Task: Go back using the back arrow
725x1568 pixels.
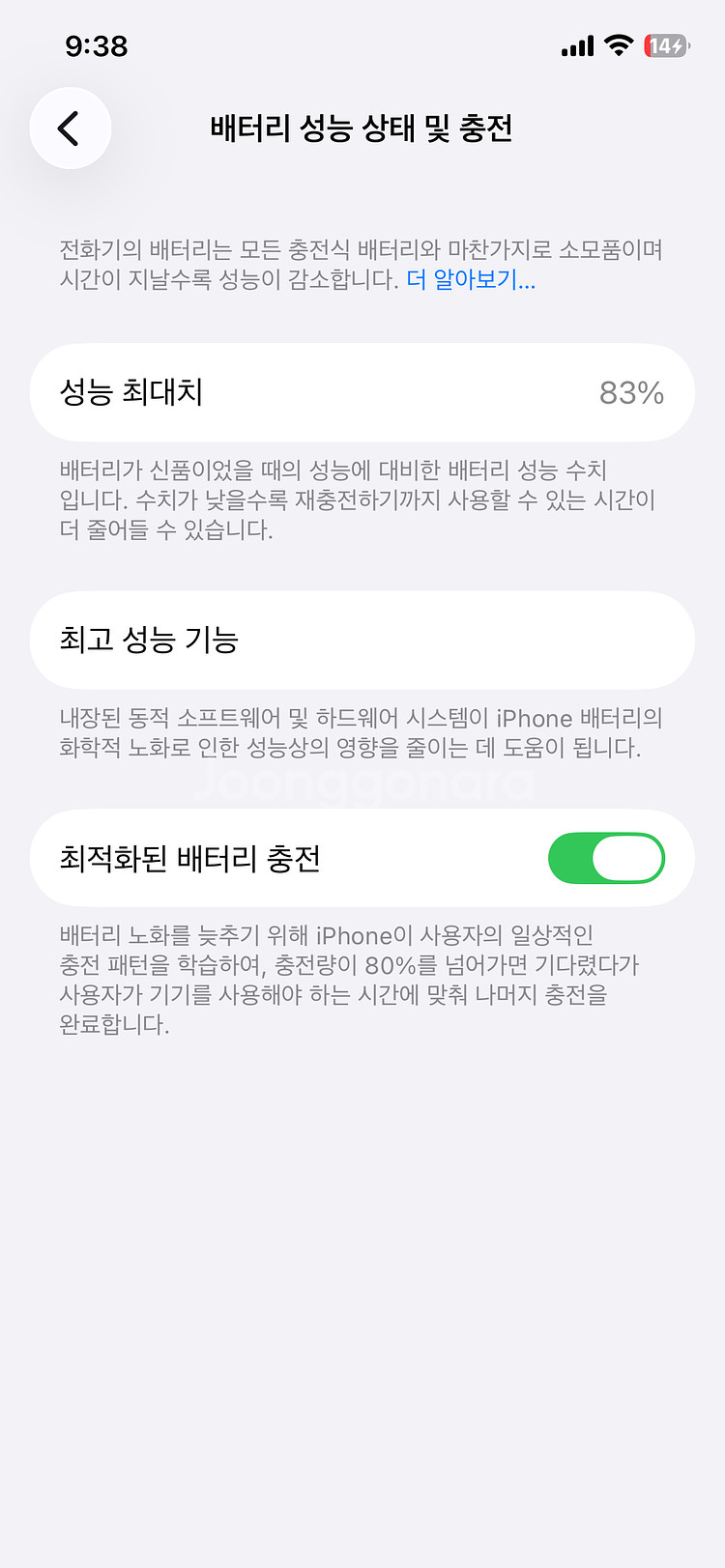Action: point(71,128)
